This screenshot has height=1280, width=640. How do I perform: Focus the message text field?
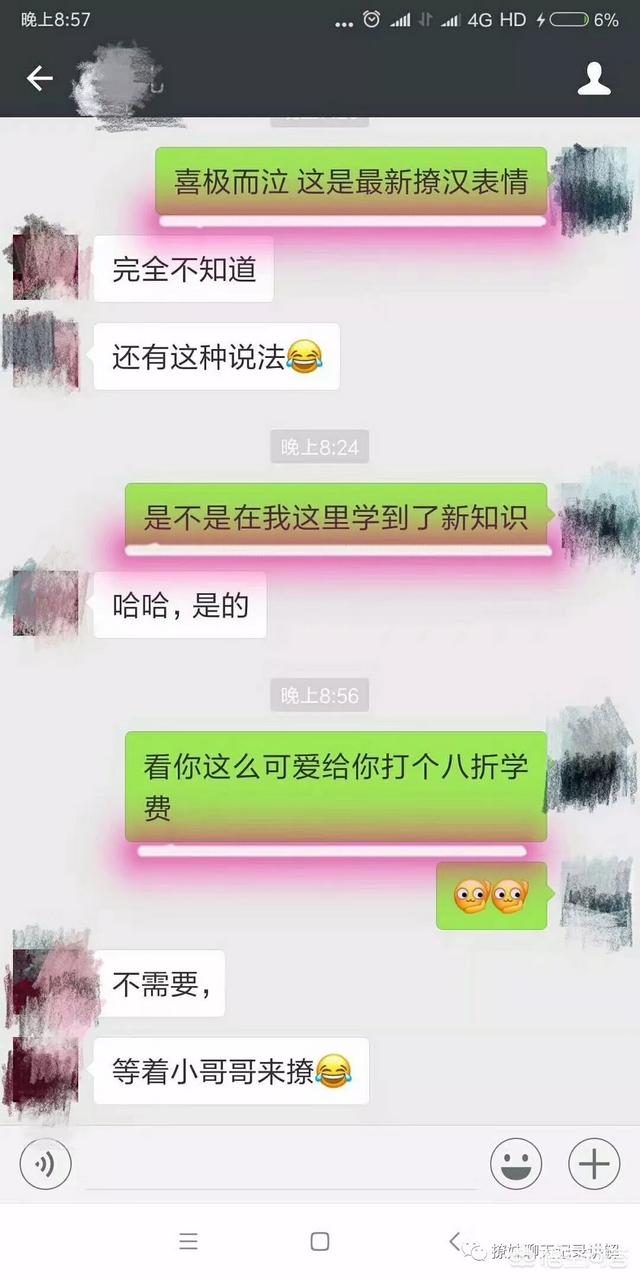click(280, 1166)
